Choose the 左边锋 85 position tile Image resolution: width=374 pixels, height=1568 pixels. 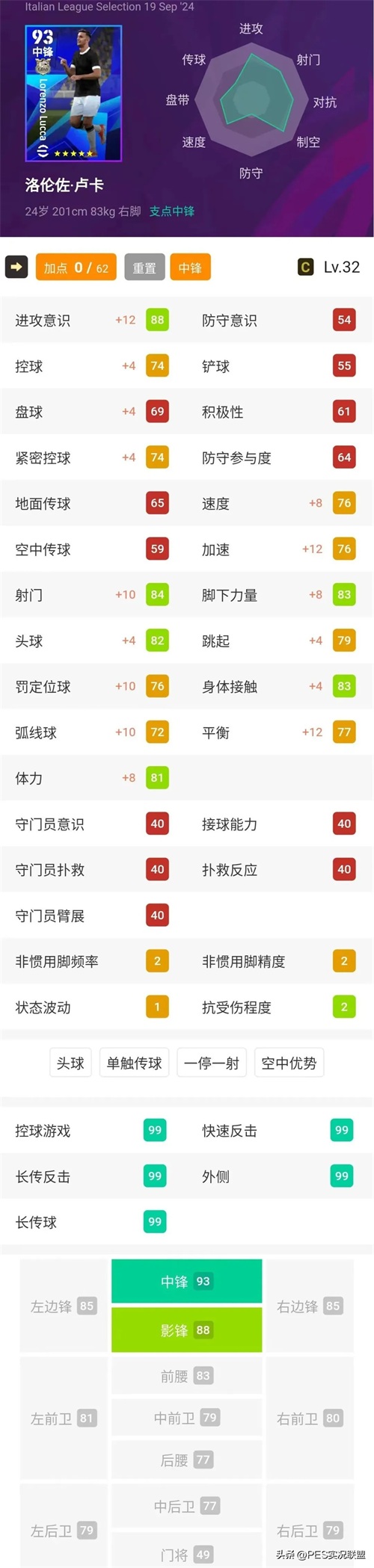[x=64, y=1306]
